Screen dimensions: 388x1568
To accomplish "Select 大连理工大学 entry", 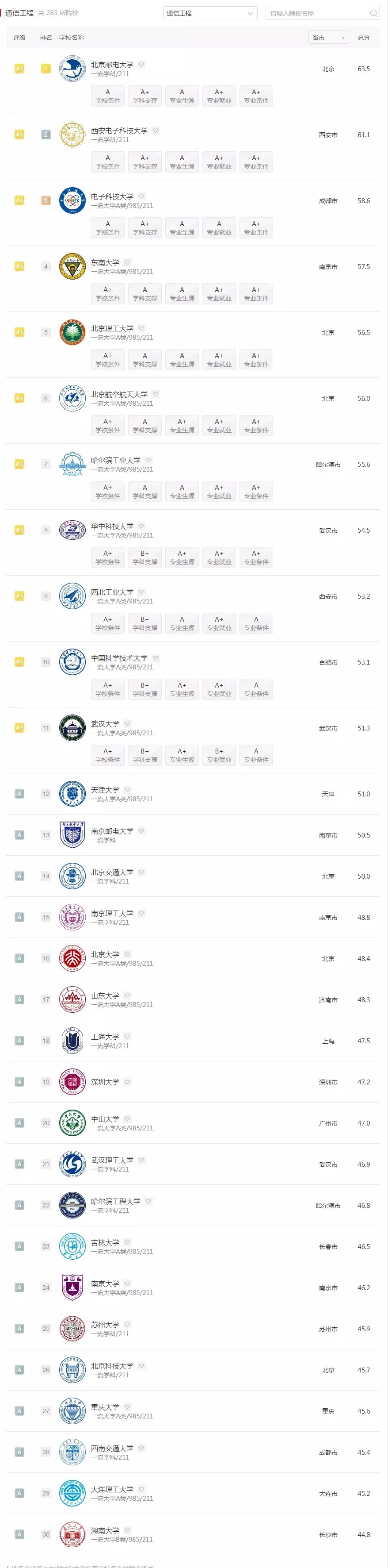I will click(112, 1489).
